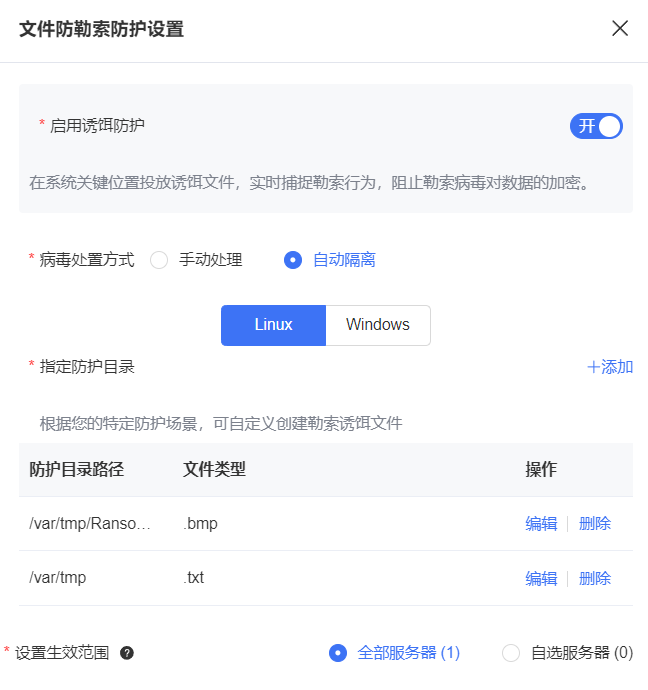Close the 文件防勒索防护设置 dialog
The width and height of the screenshot is (648, 690).
(x=620, y=28)
